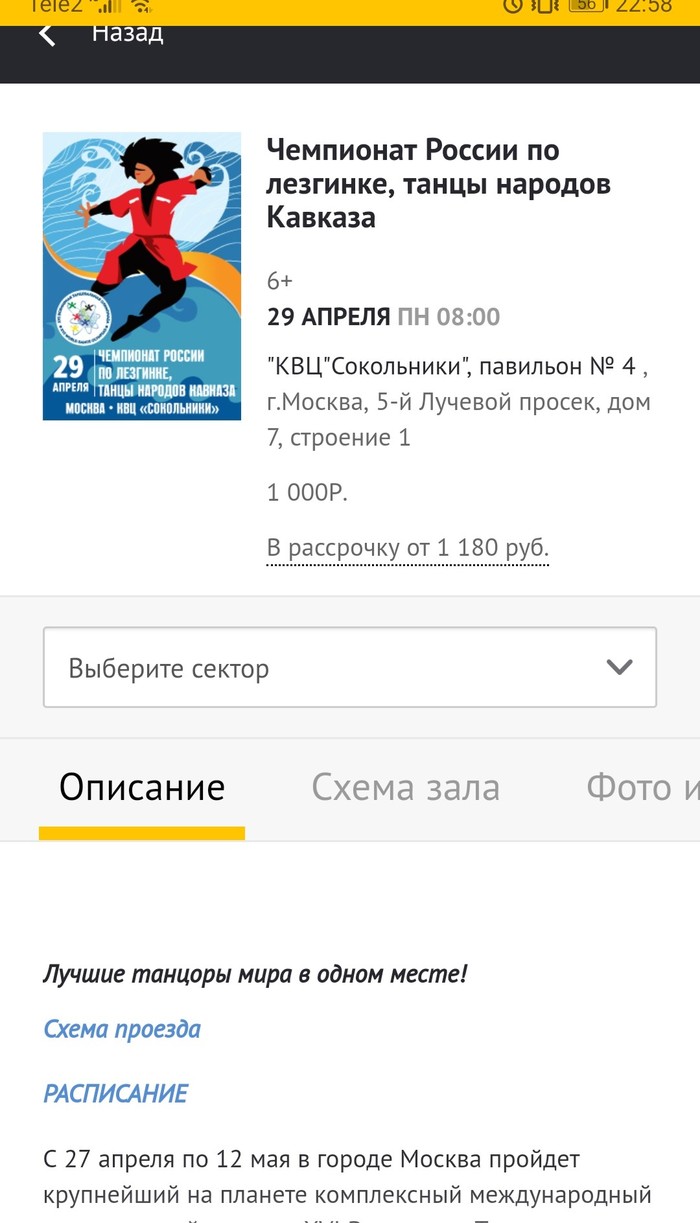
Task: Enlarge the lezginka championship poster
Action: (x=142, y=276)
